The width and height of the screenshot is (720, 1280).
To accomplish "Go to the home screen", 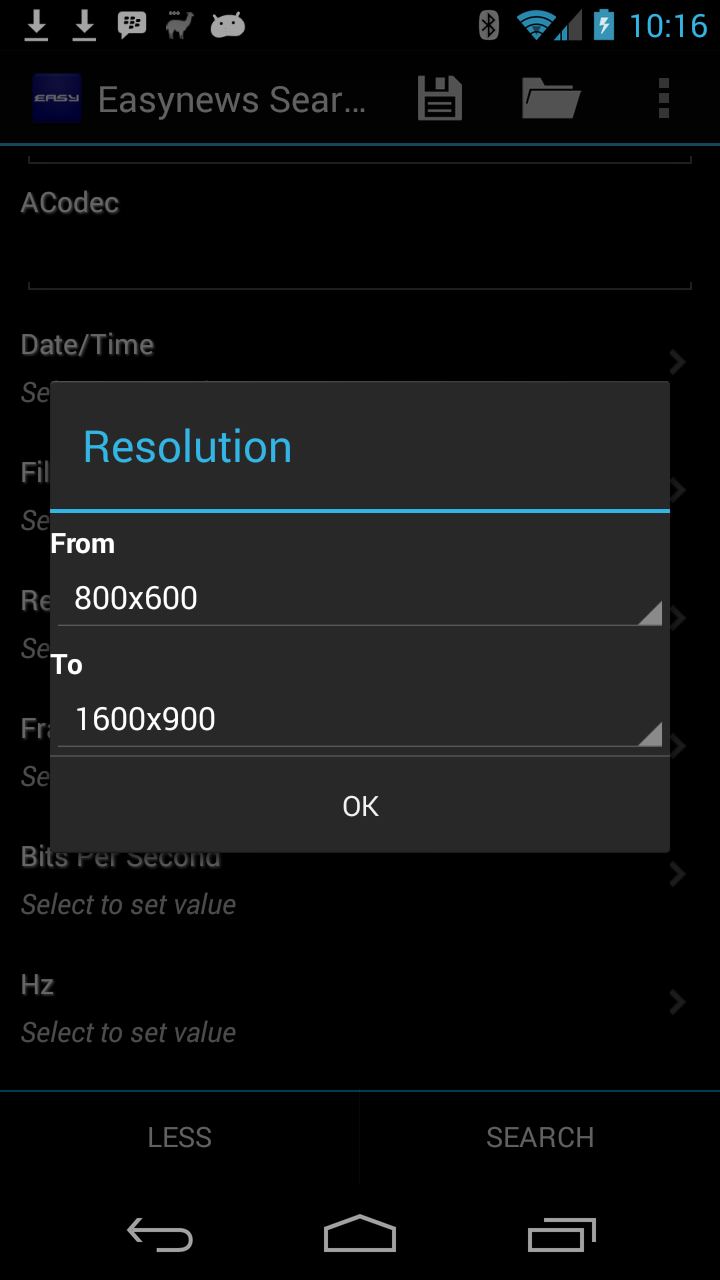I will click(x=360, y=1234).
